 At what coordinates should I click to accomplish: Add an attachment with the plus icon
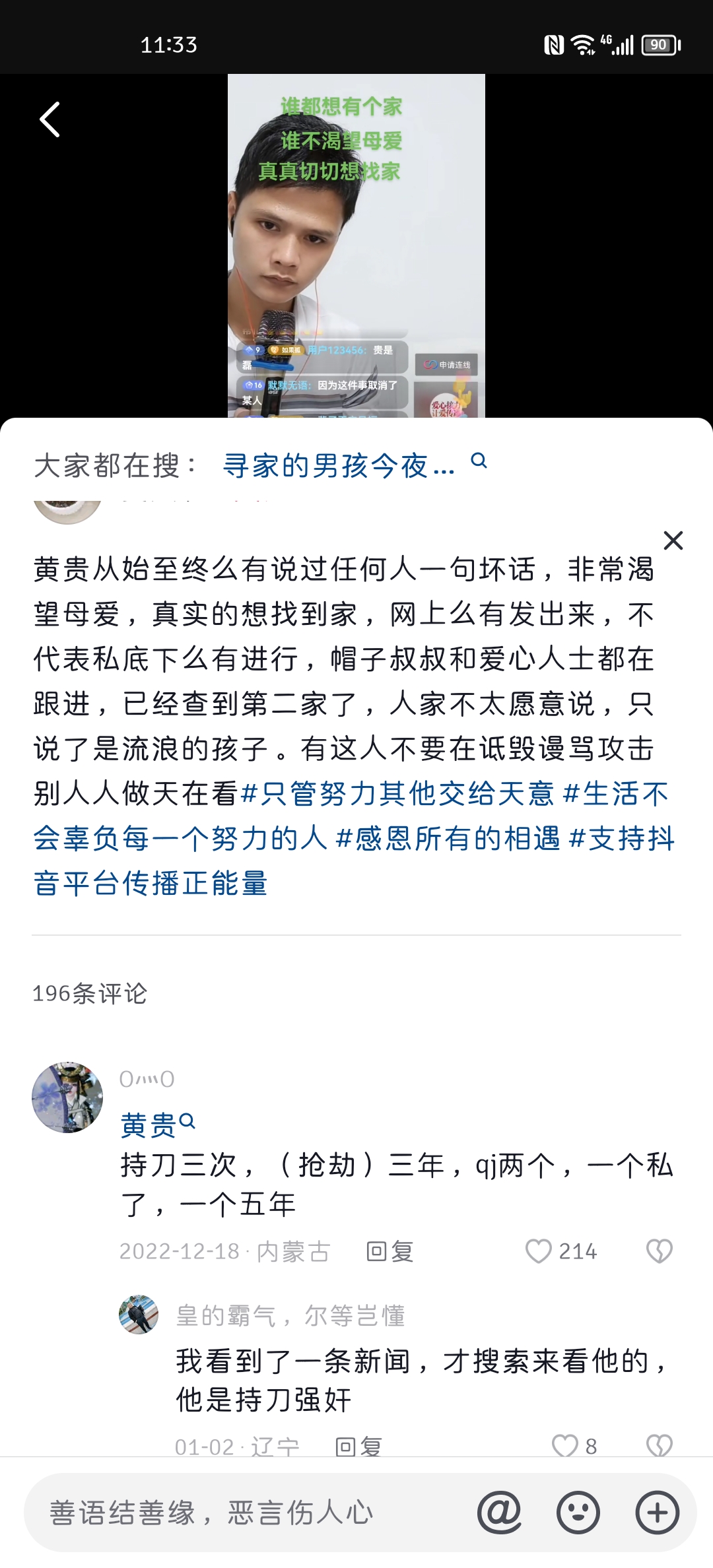658,1513
